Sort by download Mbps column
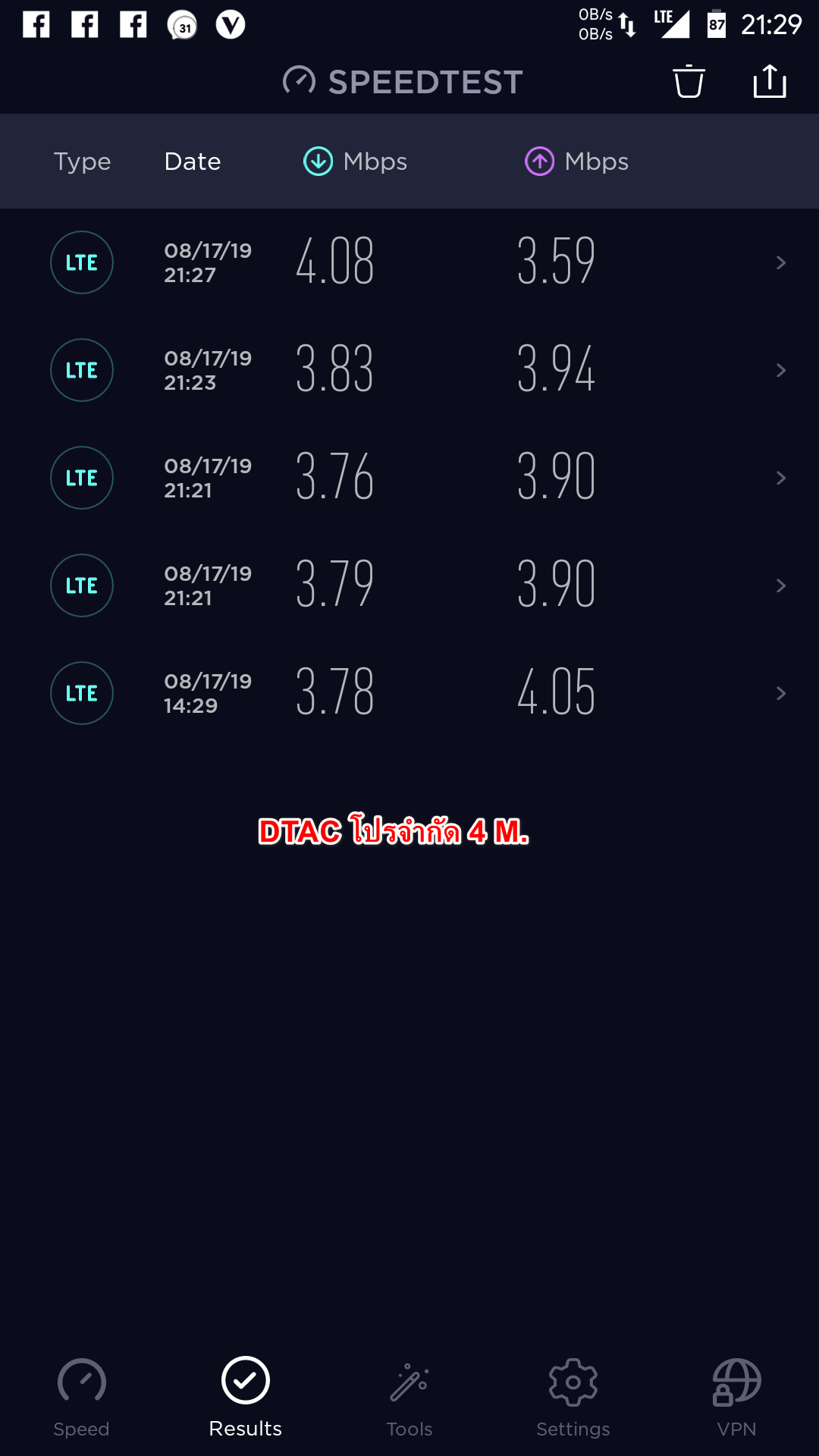Viewport: 819px width, 1456px height. (x=355, y=162)
